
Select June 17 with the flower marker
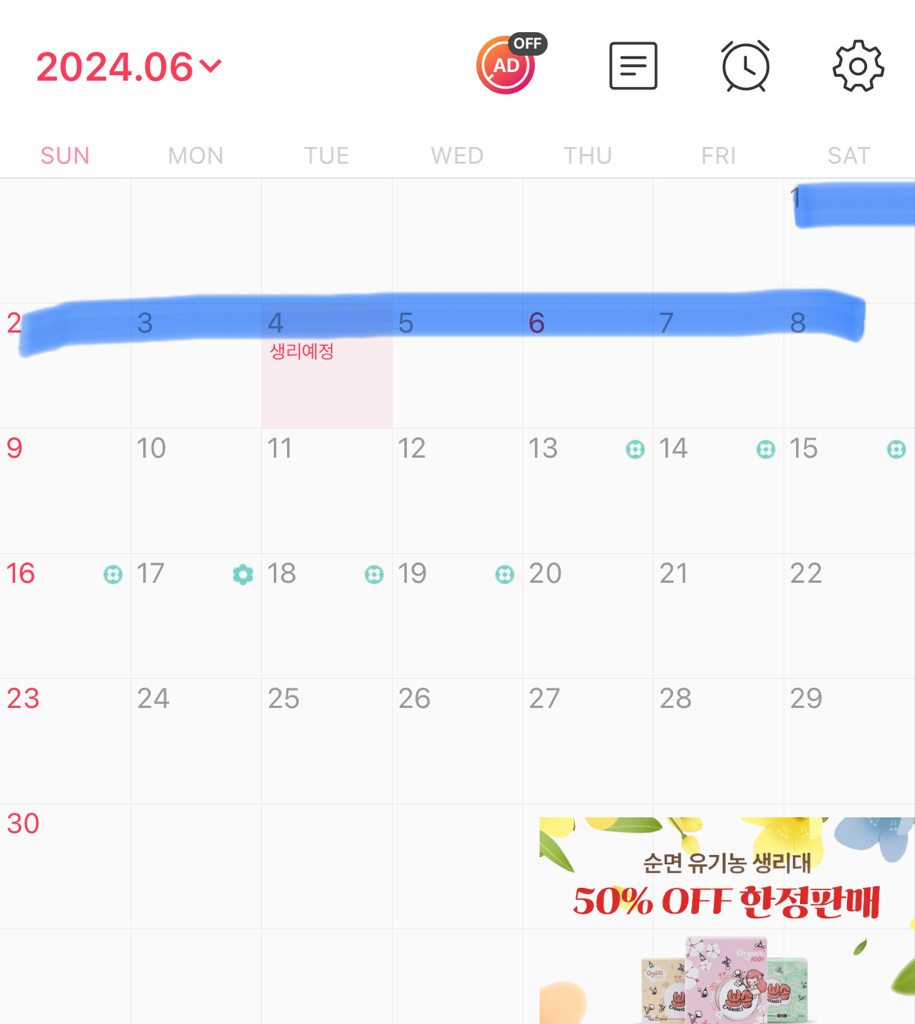(x=196, y=615)
